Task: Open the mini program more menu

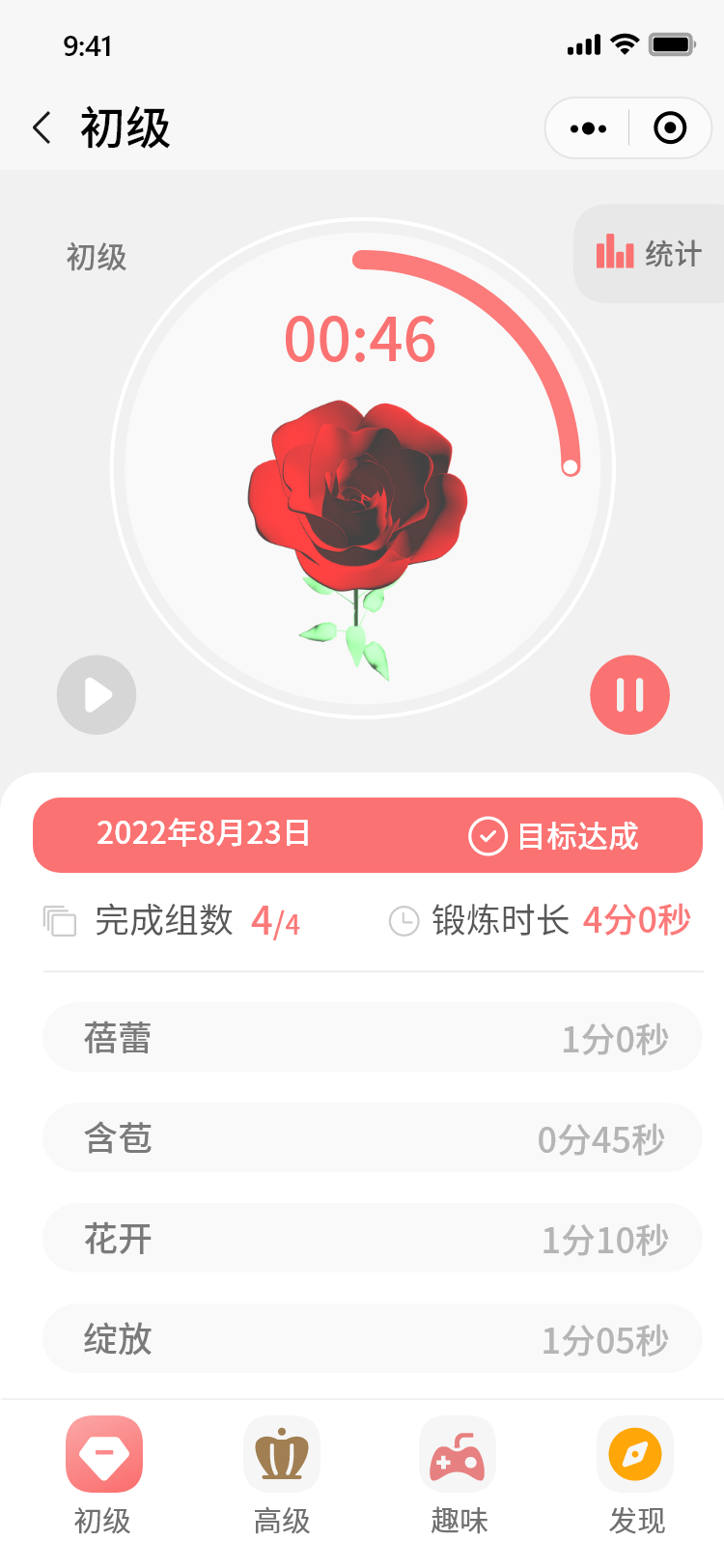Action: (x=588, y=127)
